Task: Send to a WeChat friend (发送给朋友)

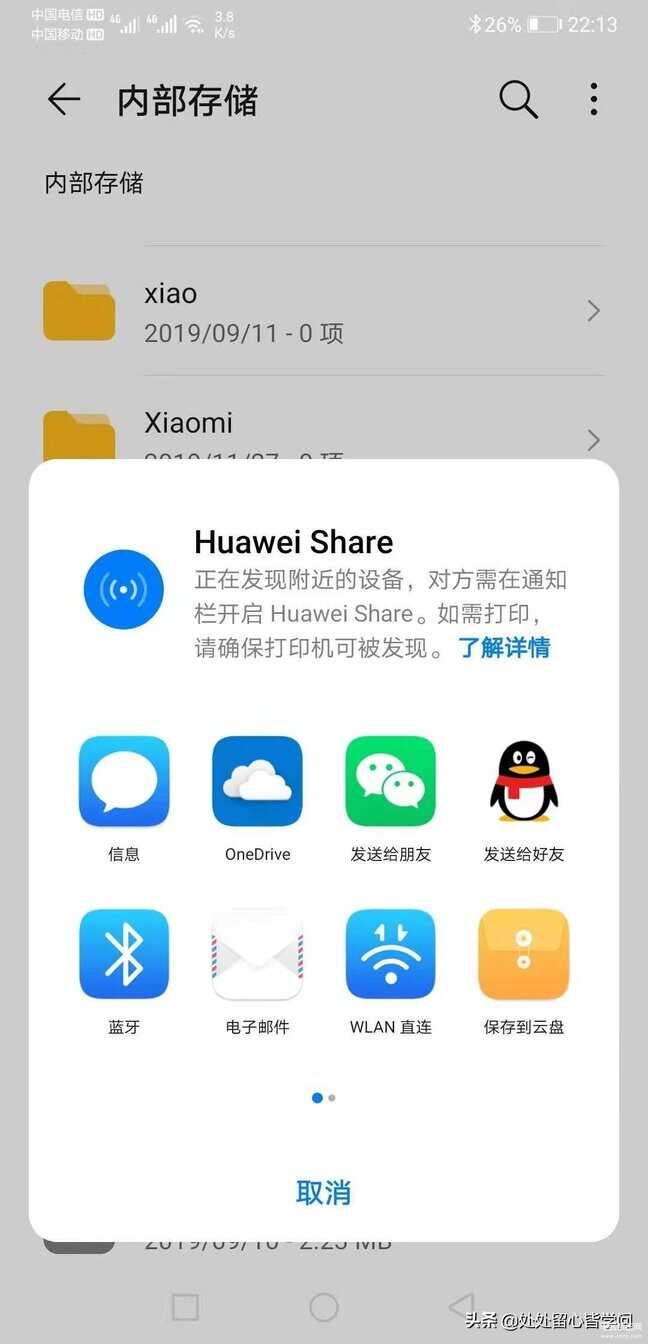Action: (390, 781)
